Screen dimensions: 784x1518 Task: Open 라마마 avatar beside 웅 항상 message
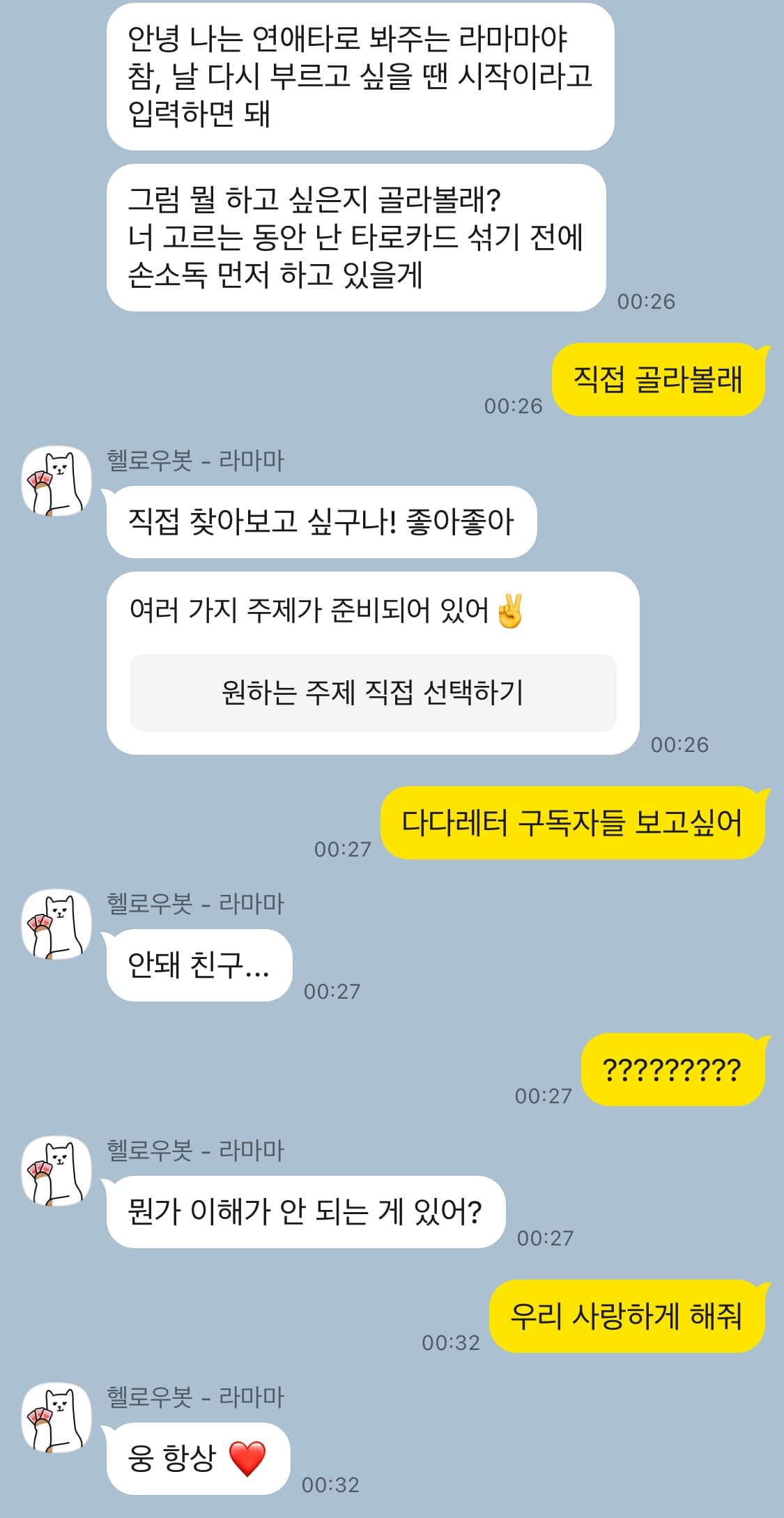tap(56, 1418)
